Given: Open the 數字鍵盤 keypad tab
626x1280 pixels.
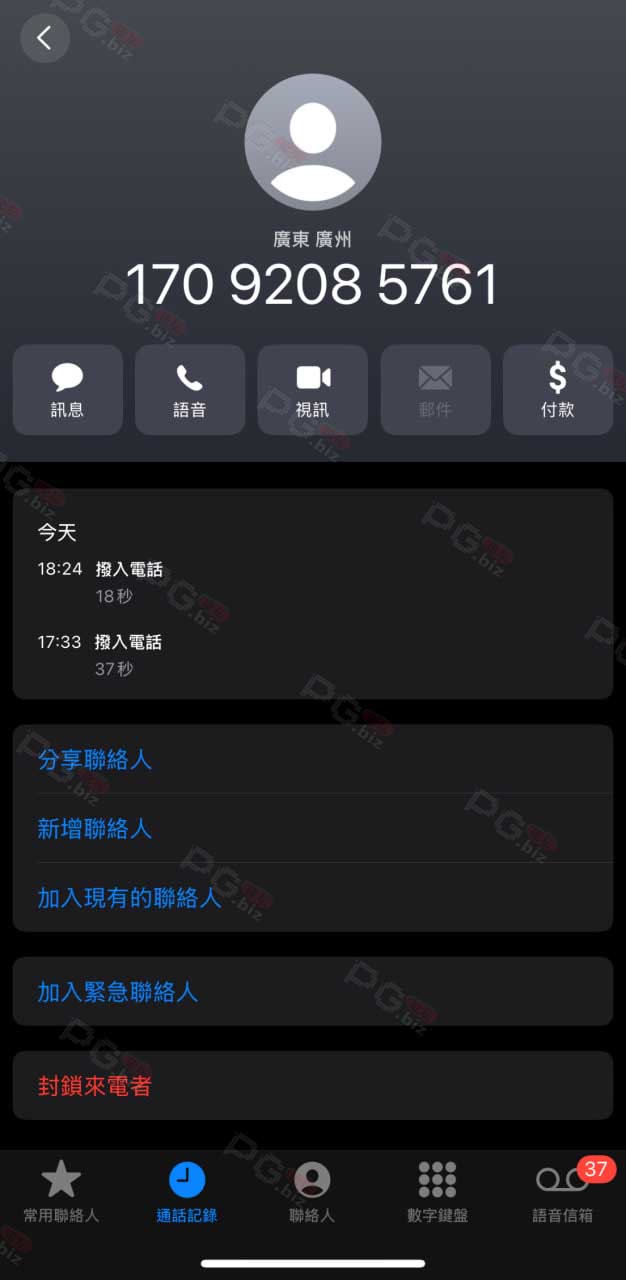Looking at the screenshot, I should 437,1193.
